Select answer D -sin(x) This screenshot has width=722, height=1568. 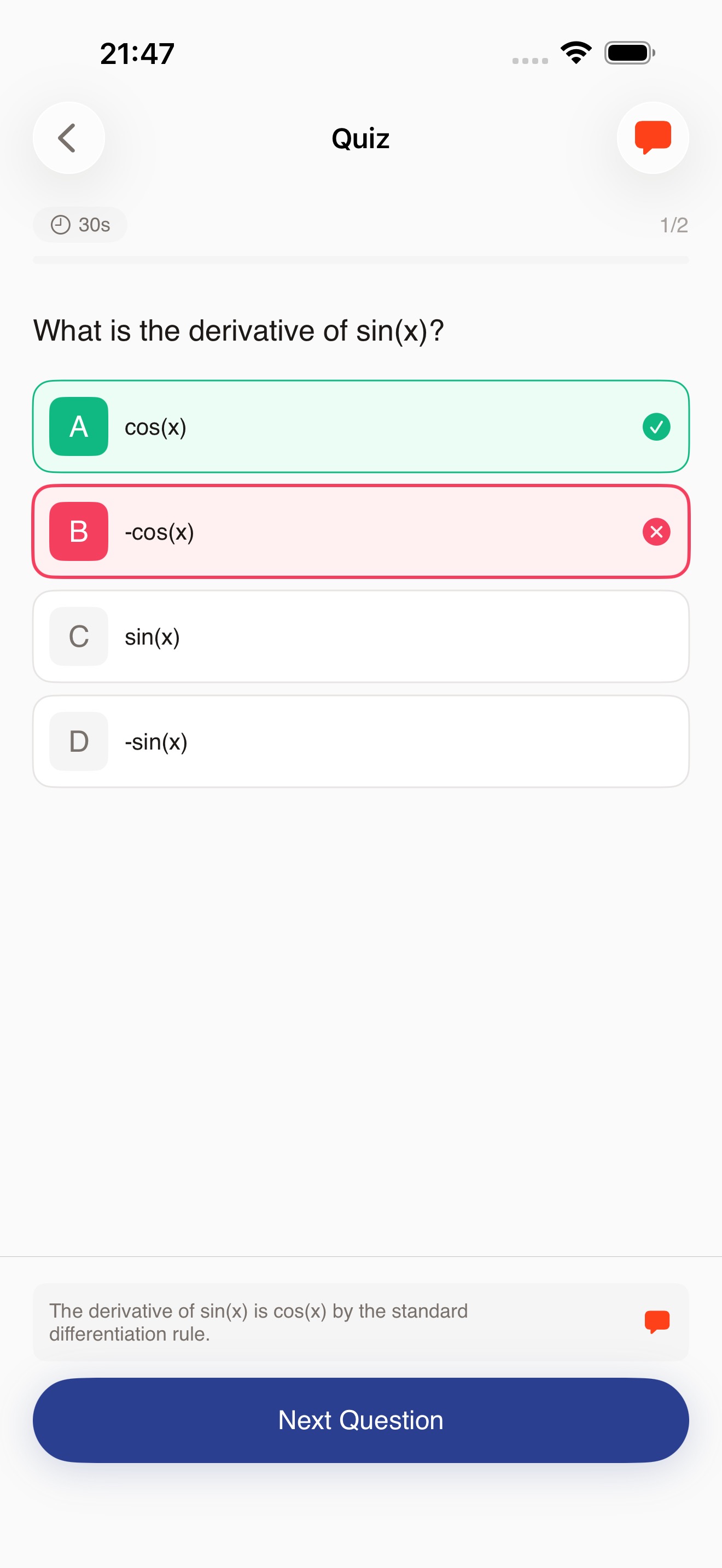(x=361, y=741)
